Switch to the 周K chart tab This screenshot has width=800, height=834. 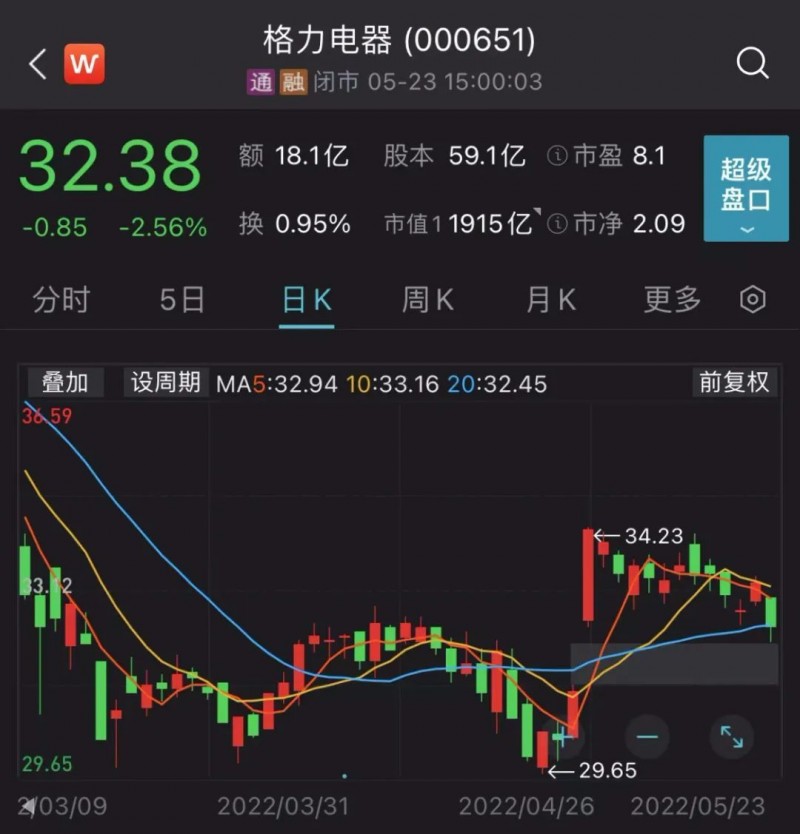click(428, 299)
